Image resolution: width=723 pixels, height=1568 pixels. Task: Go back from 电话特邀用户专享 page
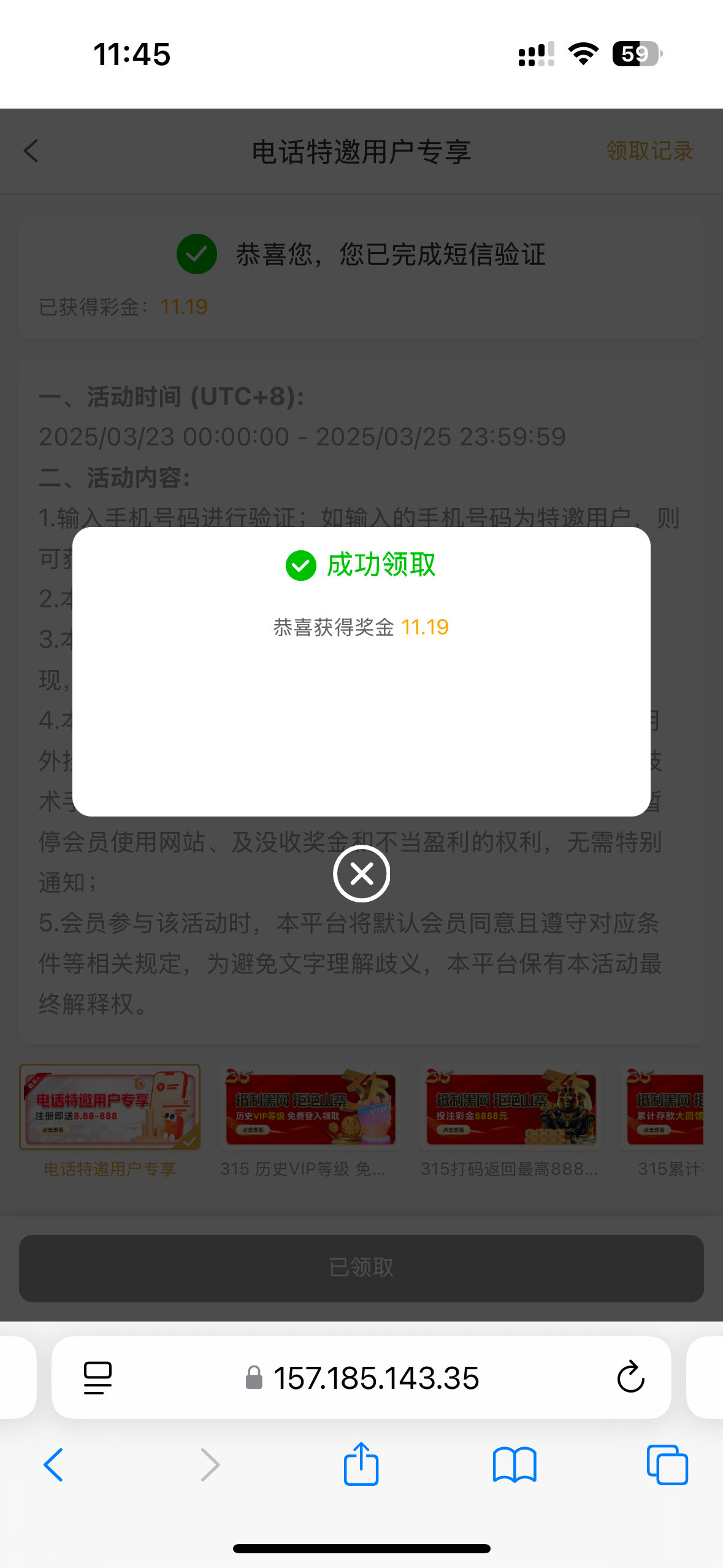click(x=31, y=151)
